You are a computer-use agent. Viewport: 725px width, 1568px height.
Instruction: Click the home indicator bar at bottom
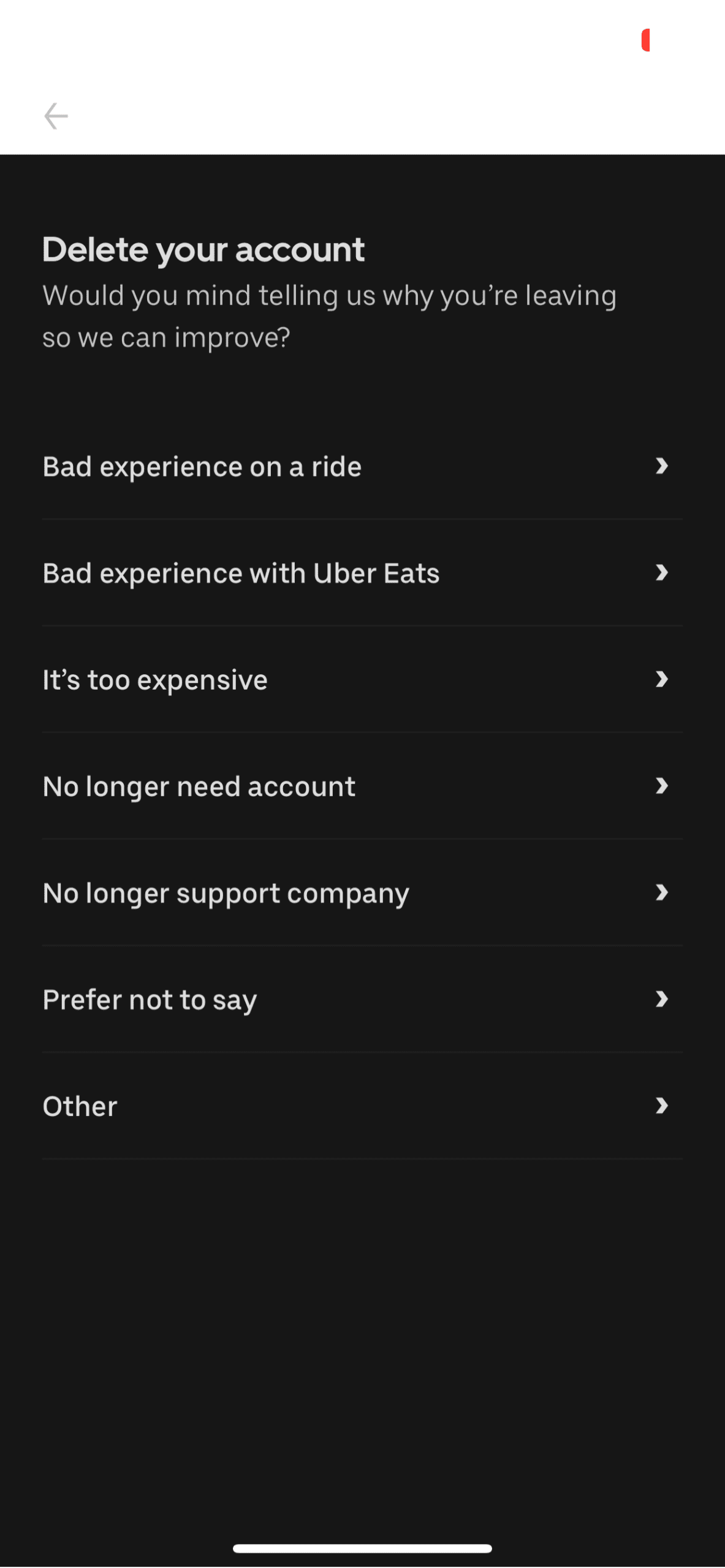pos(362,1547)
